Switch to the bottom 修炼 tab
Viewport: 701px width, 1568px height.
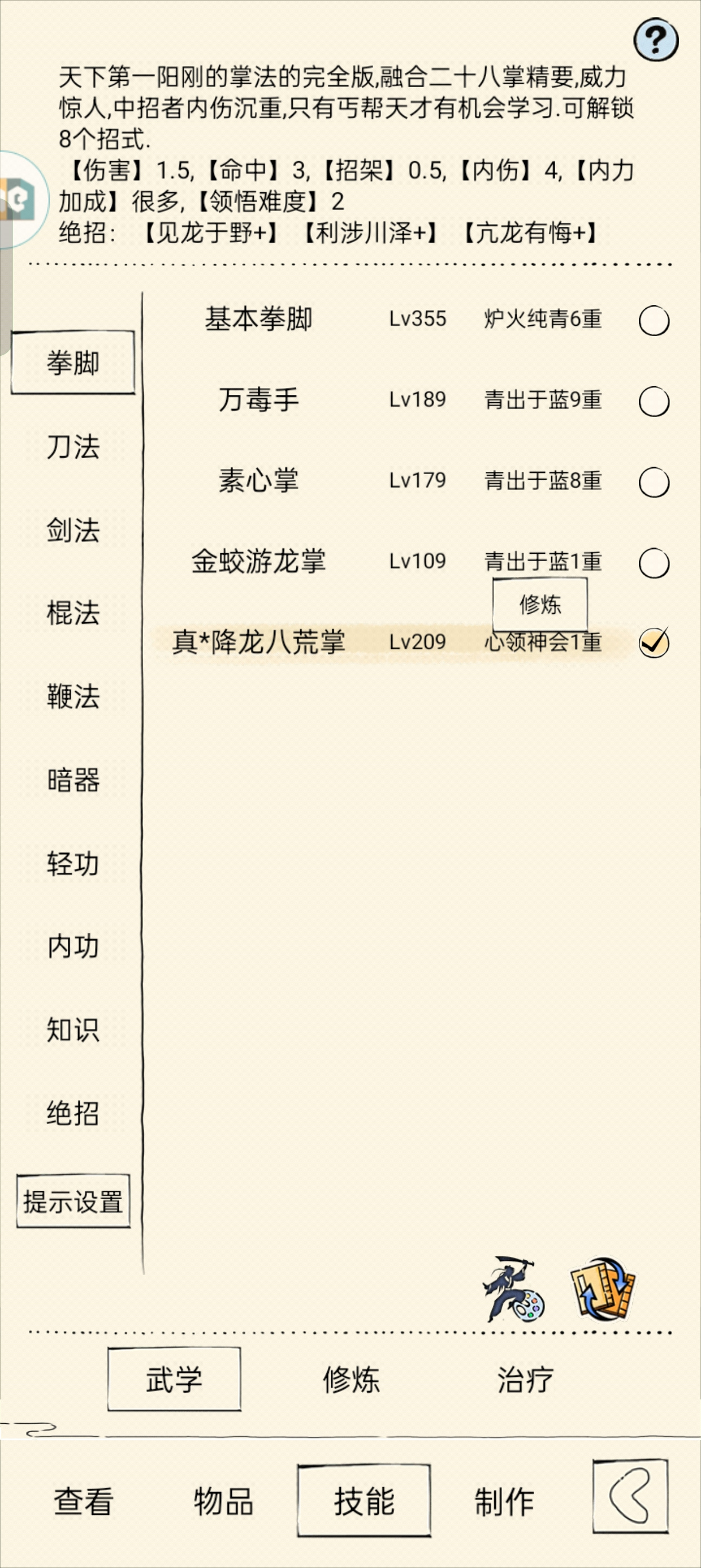(x=351, y=1379)
